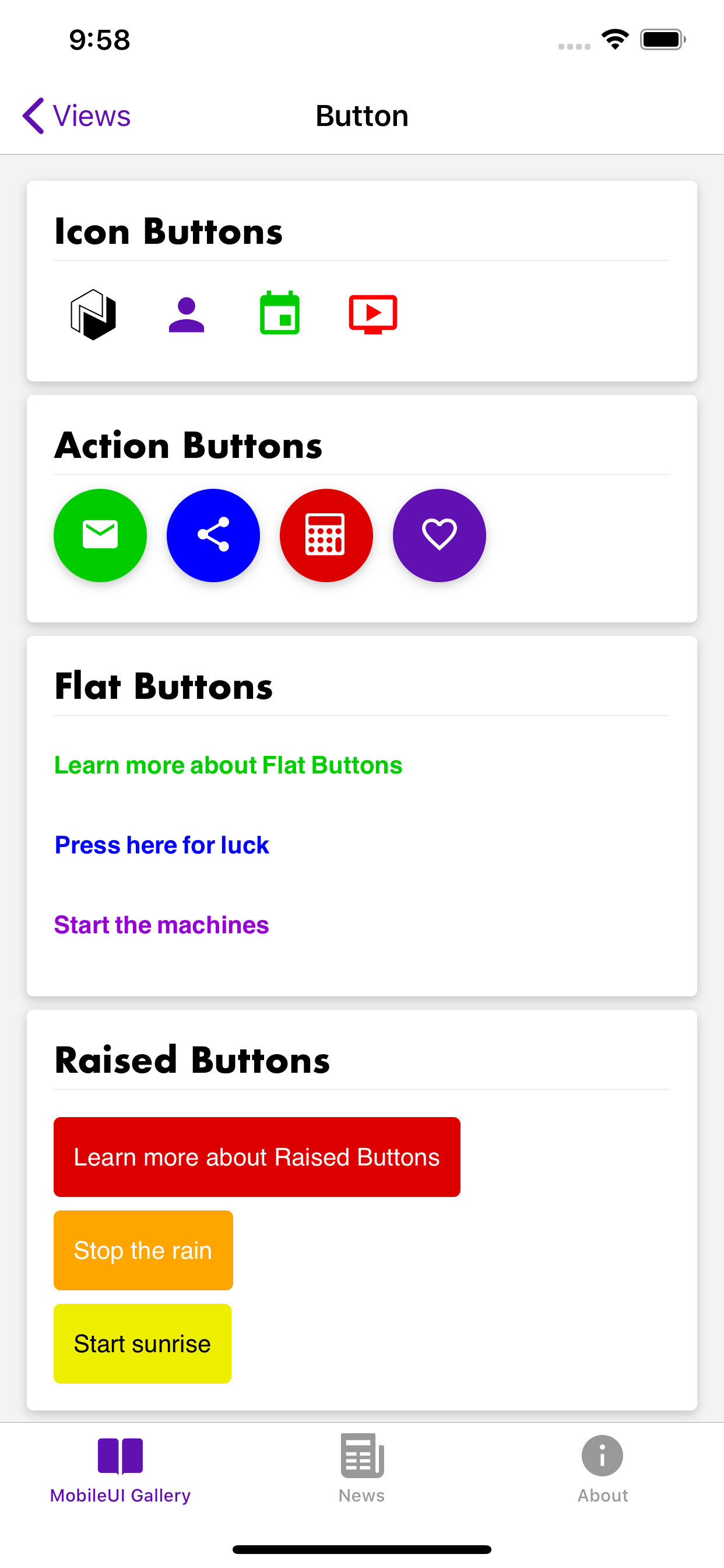
Task: Open the News tab
Action: pos(361,1467)
